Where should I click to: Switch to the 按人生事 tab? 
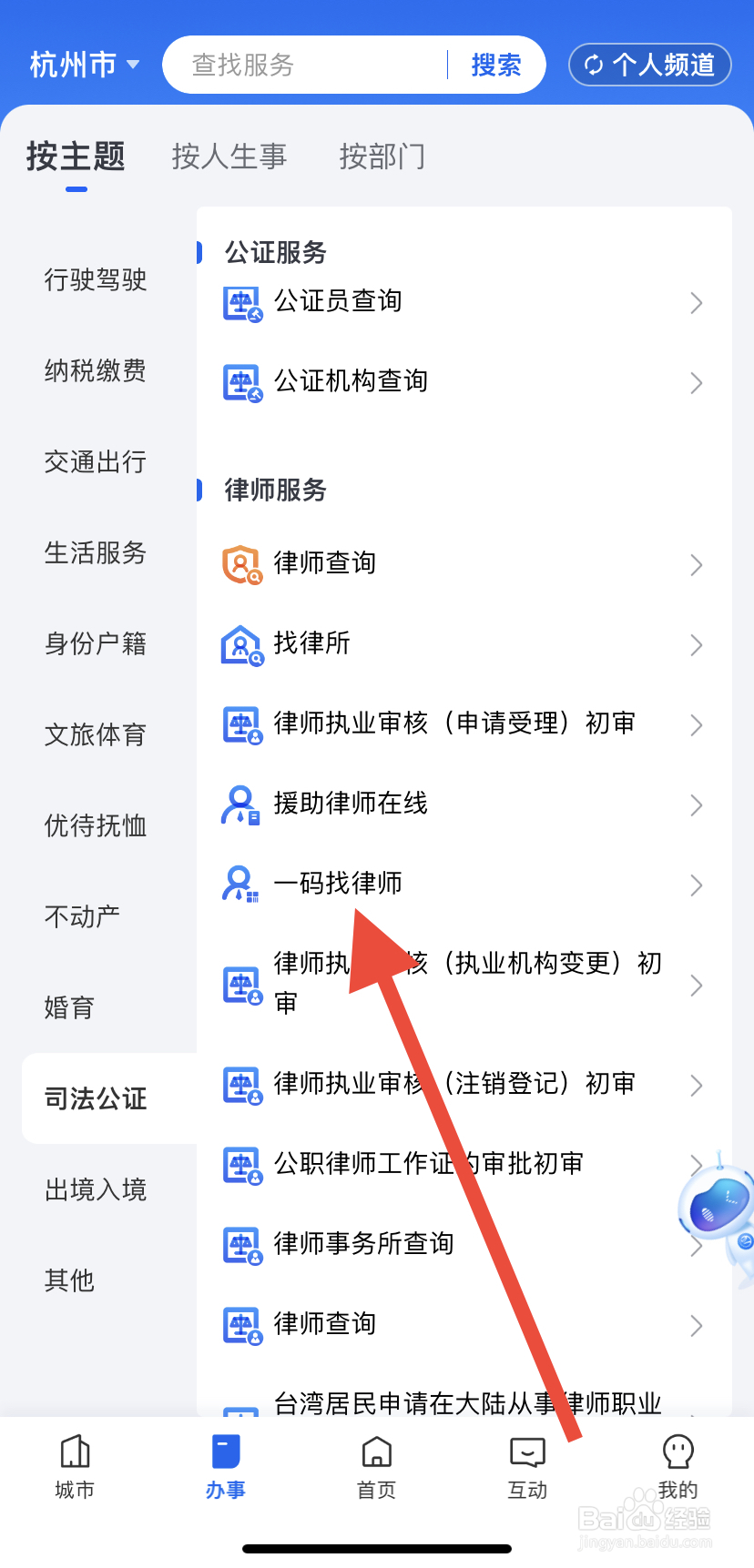pyautogui.click(x=229, y=157)
